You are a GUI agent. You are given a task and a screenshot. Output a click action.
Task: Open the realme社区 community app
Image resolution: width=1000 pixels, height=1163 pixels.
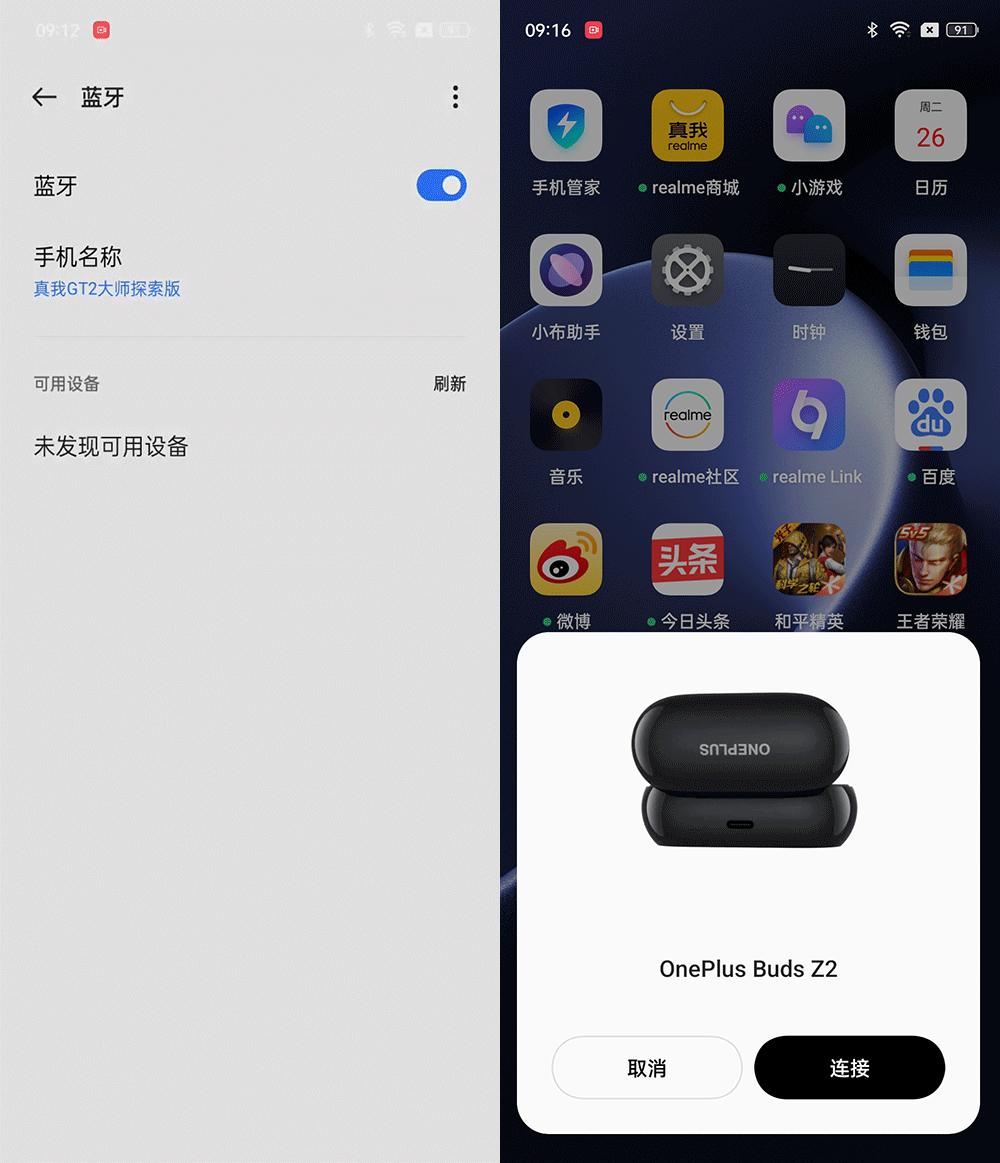pos(687,414)
